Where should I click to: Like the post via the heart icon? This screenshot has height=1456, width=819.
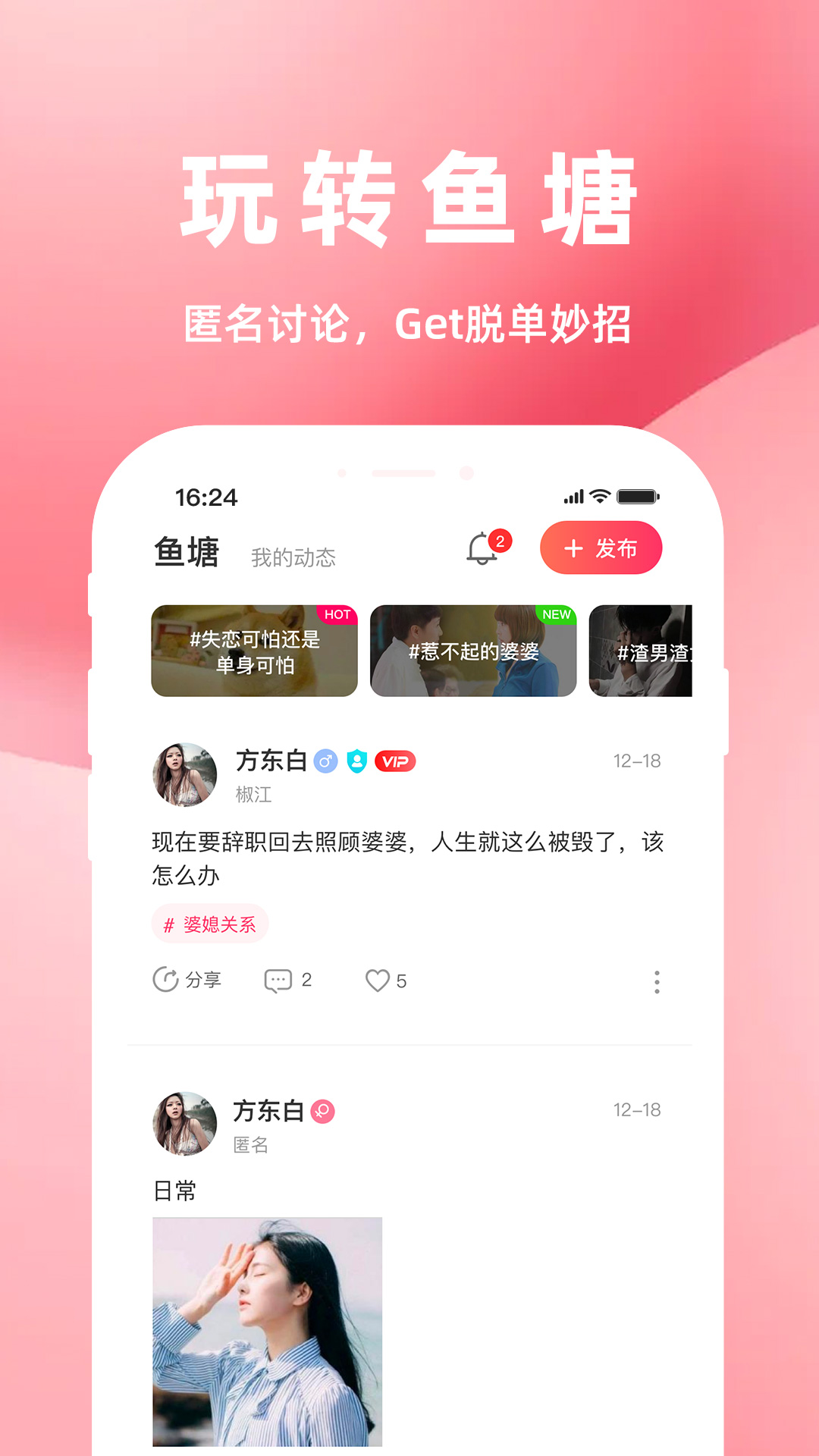379,980
